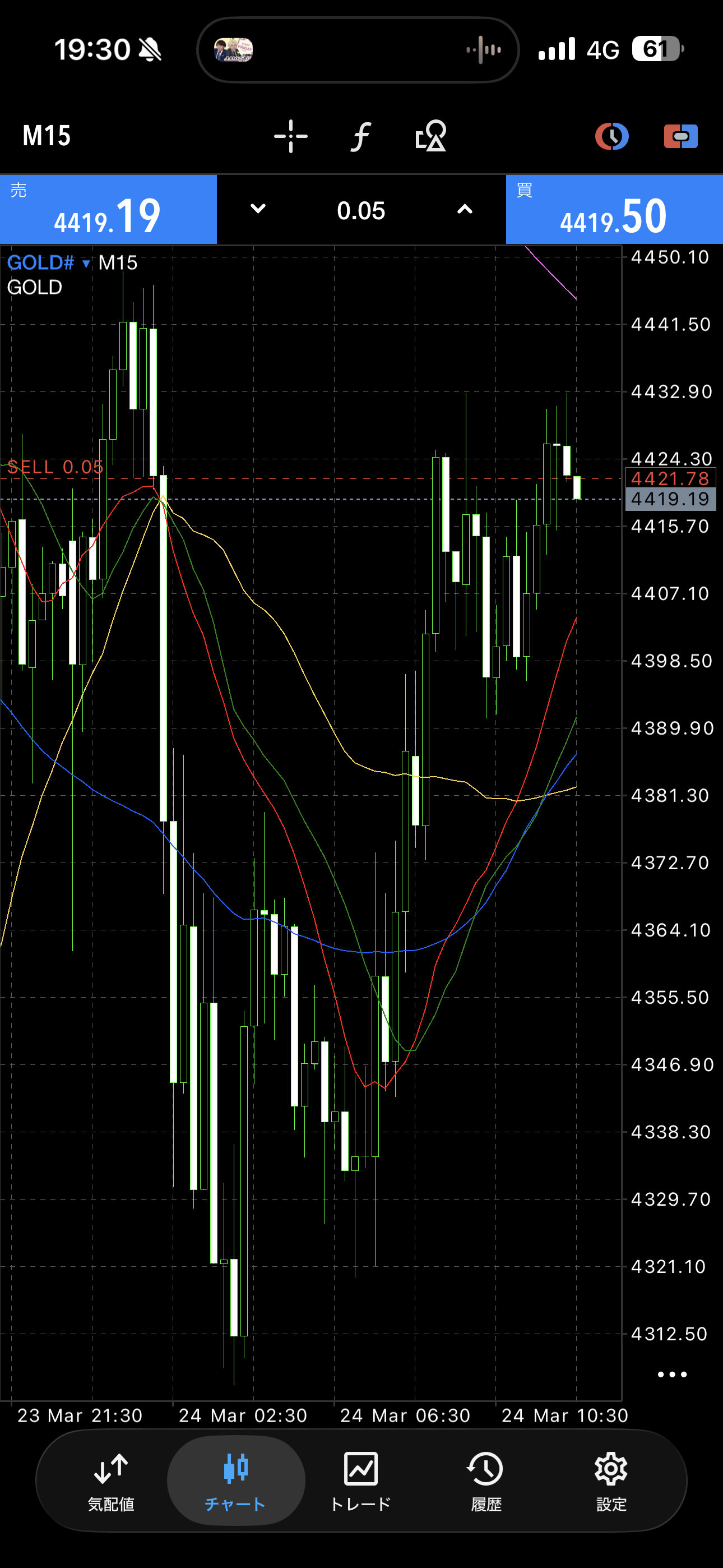The width and height of the screenshot is (723, 1568).
Task: Open the trade panel toggle icon
Action: 680,136
